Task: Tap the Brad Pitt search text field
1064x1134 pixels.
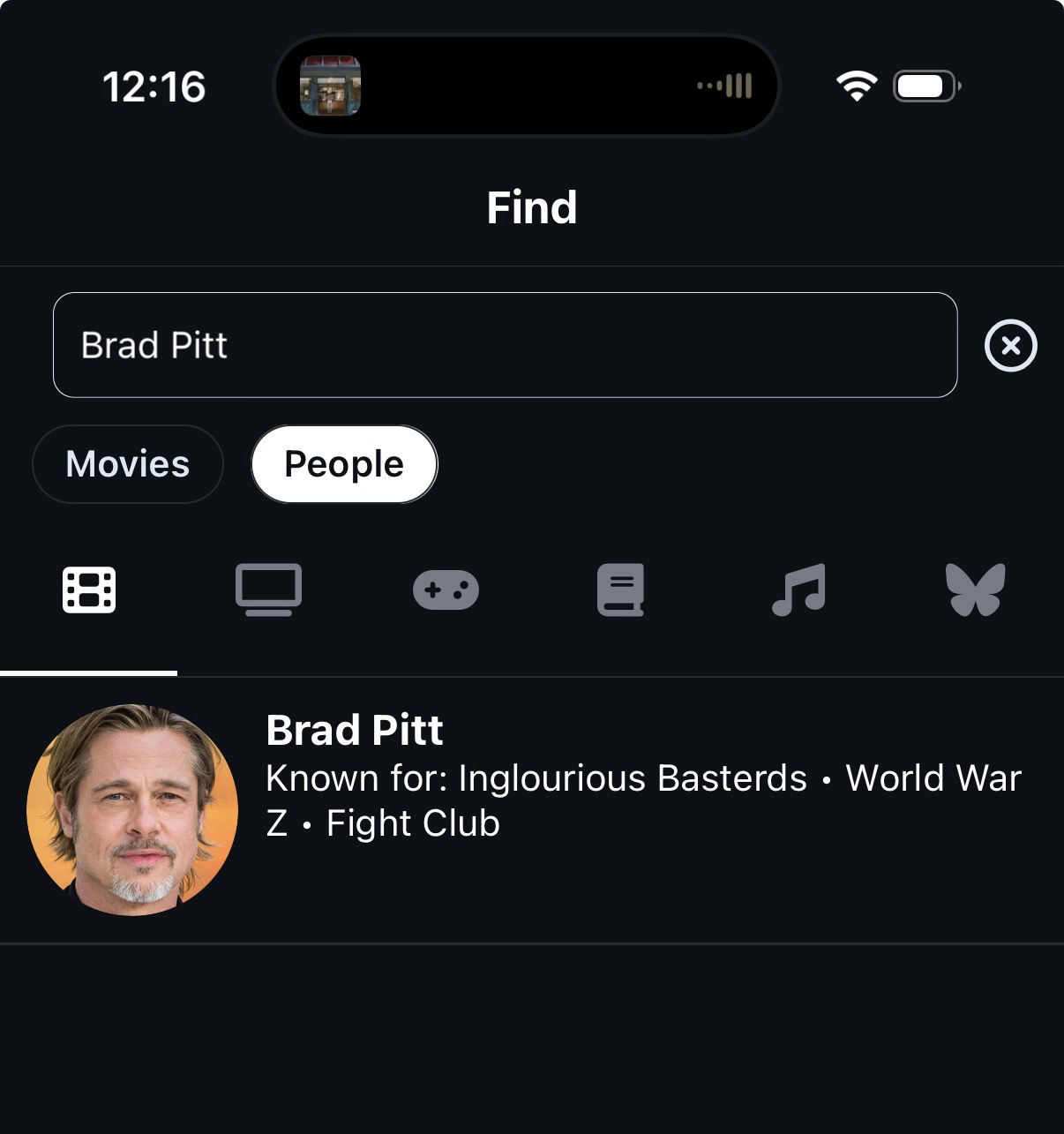Action: [505, 345]
